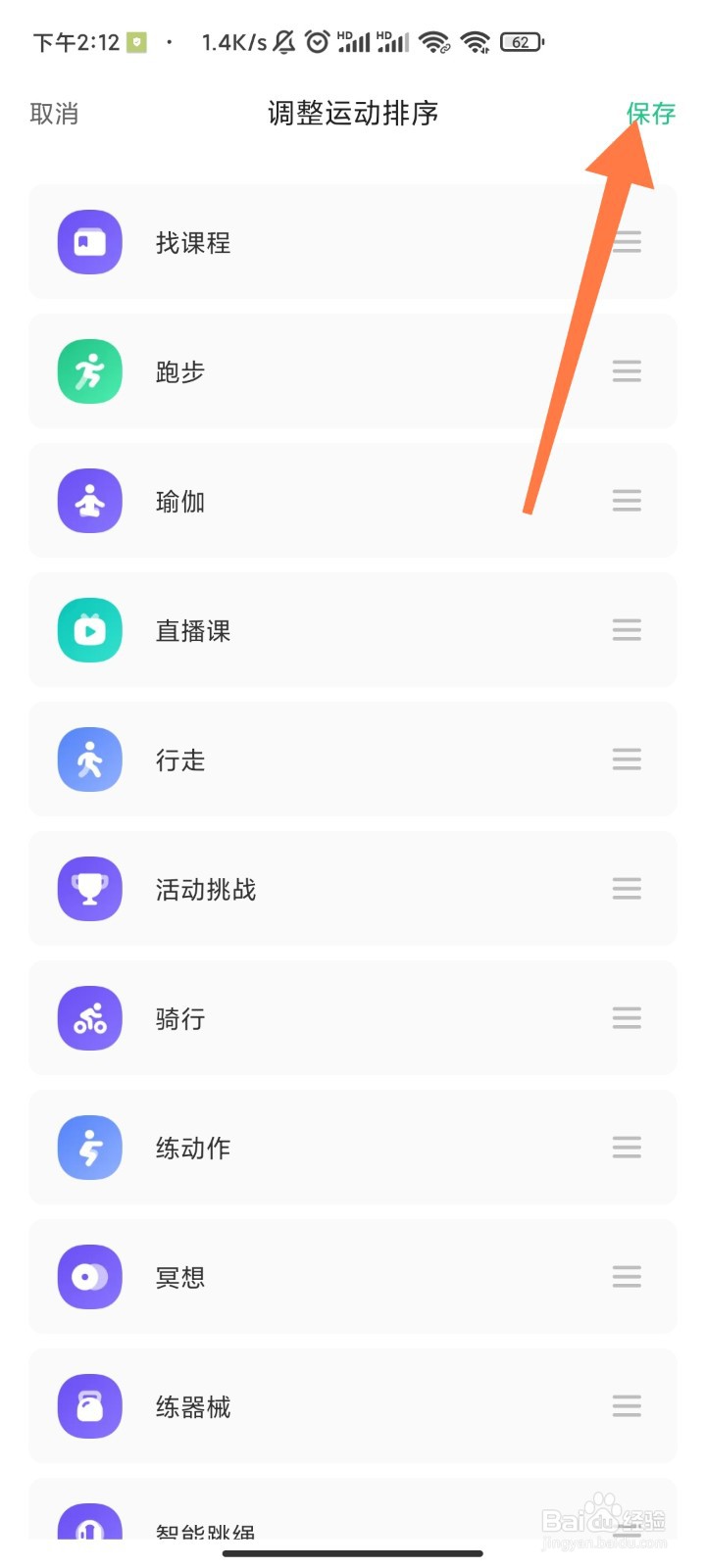Image resolution: width=706 pixels, height=1568 pixels.
Task: Tap the reorder handle beside 直播课
Action: click(627, 630)
